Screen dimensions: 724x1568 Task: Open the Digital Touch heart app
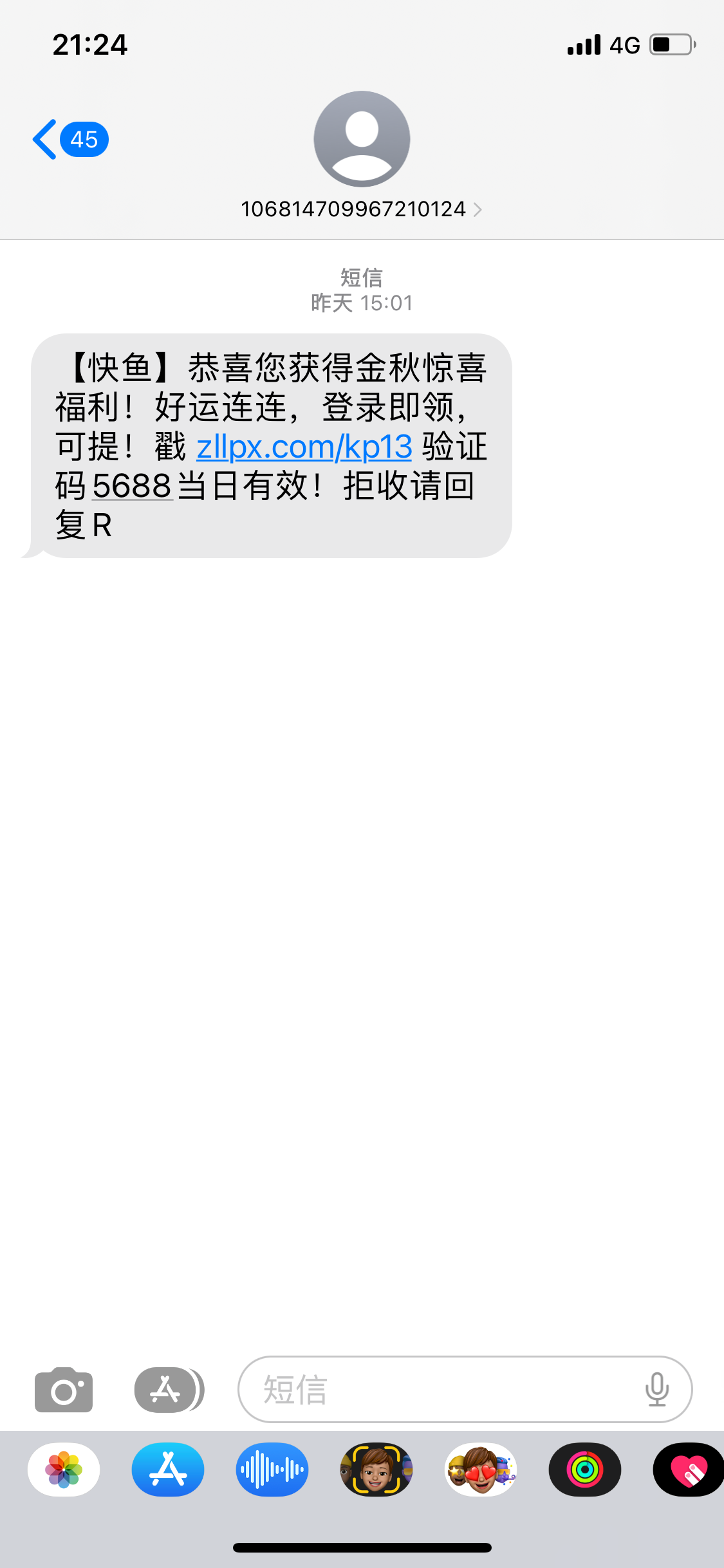(x=687, y=1470)
